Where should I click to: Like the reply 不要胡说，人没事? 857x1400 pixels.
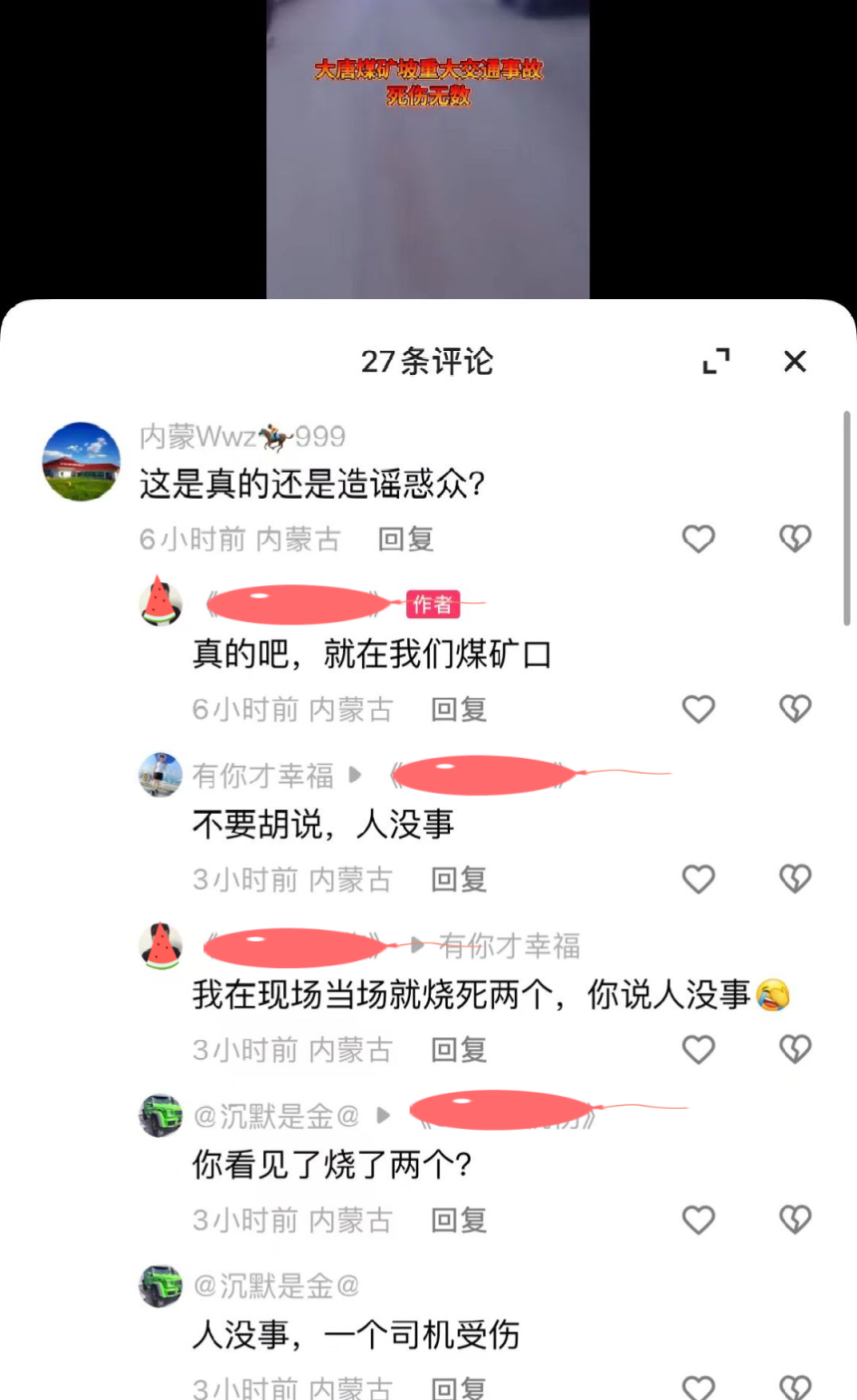pyautogui.click(x=698, y=879)
